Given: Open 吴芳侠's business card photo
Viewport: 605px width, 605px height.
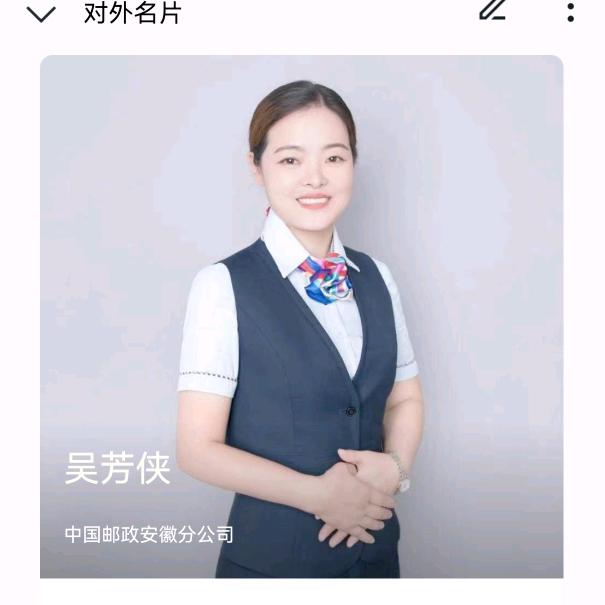Looking at the screenshot, I should pos(301,300).
